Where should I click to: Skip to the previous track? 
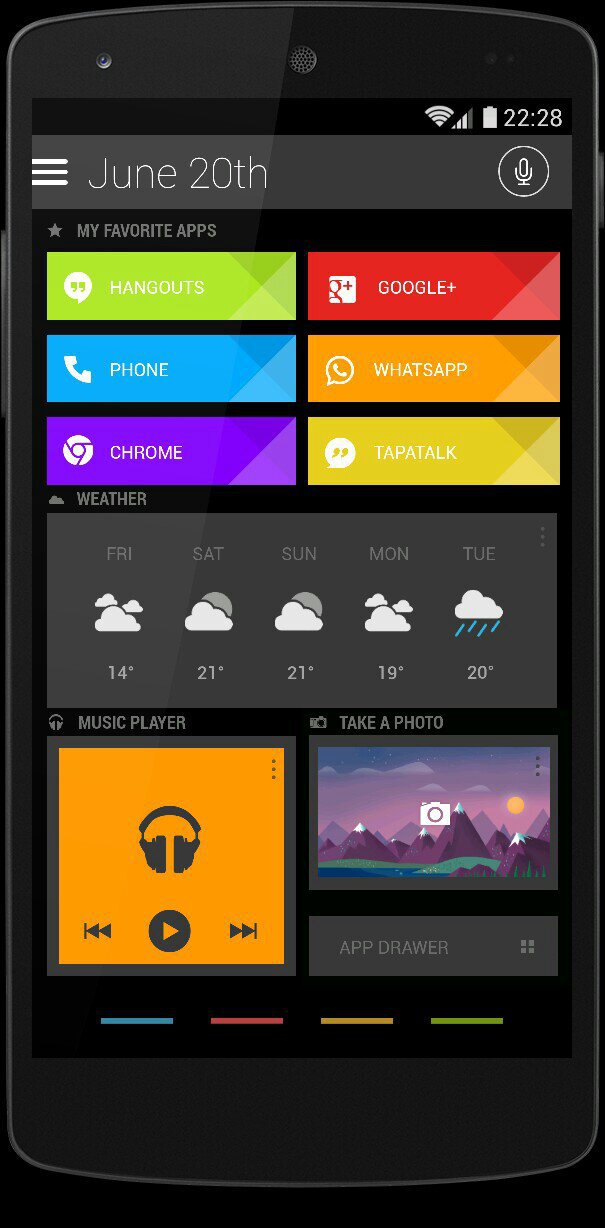pyautogui.click(x=97, y=932)
